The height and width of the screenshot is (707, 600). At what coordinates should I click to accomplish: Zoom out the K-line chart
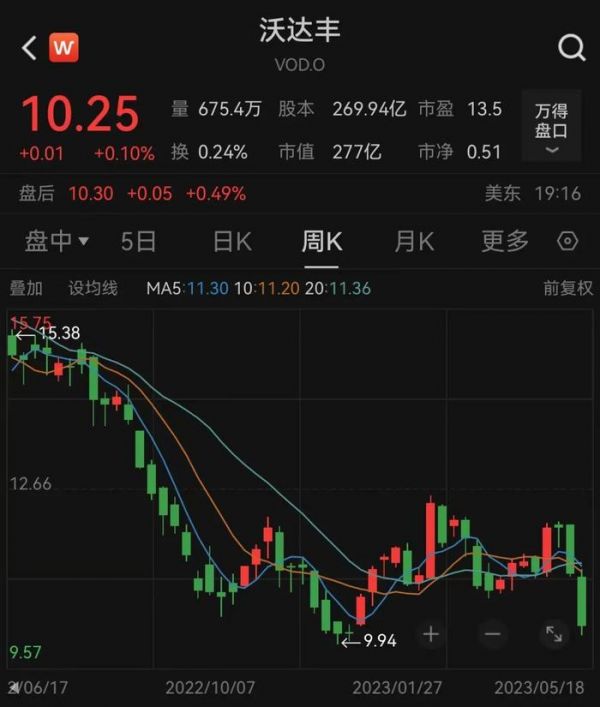tap(491, 634)
